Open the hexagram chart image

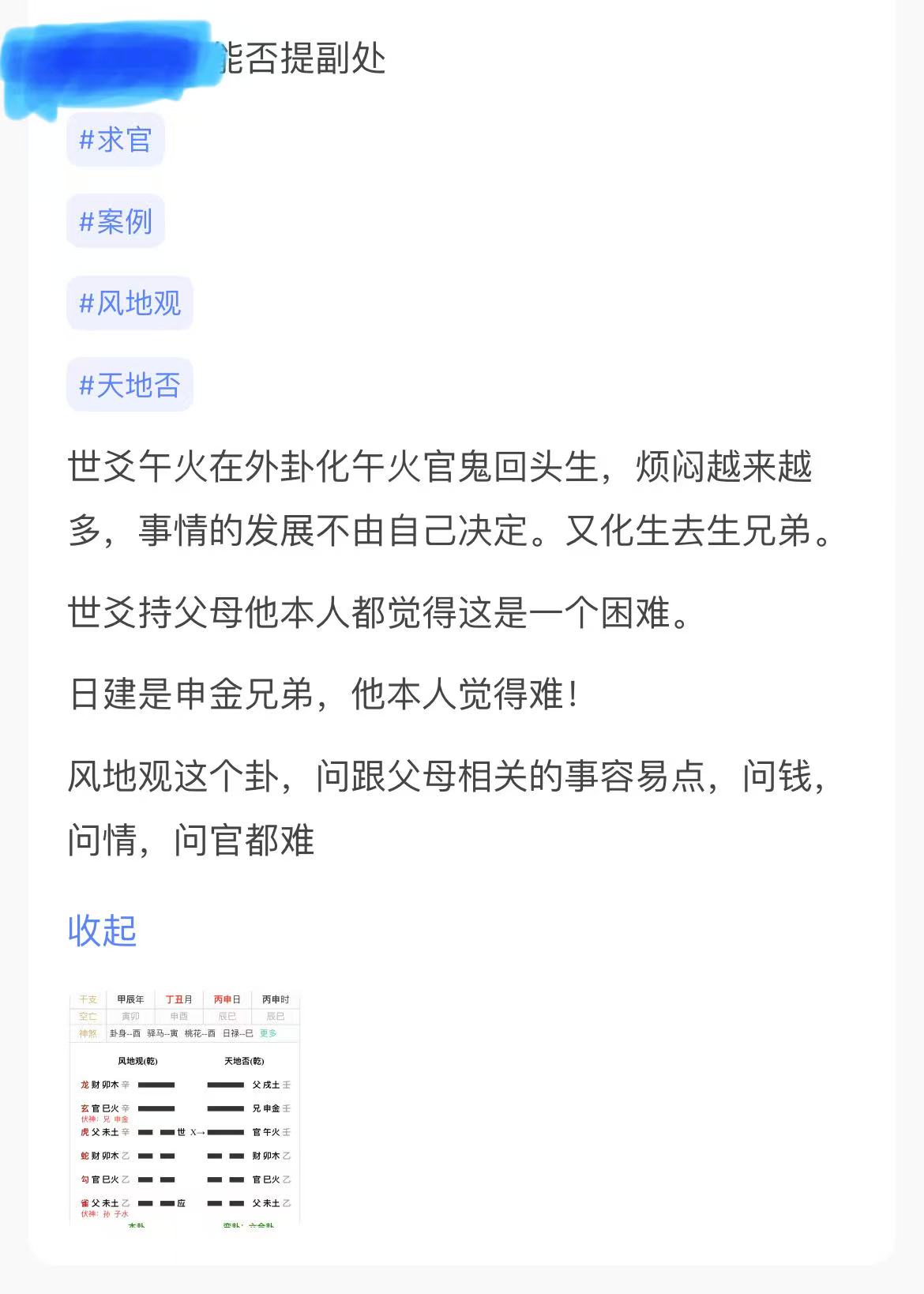pos(185,1108)
